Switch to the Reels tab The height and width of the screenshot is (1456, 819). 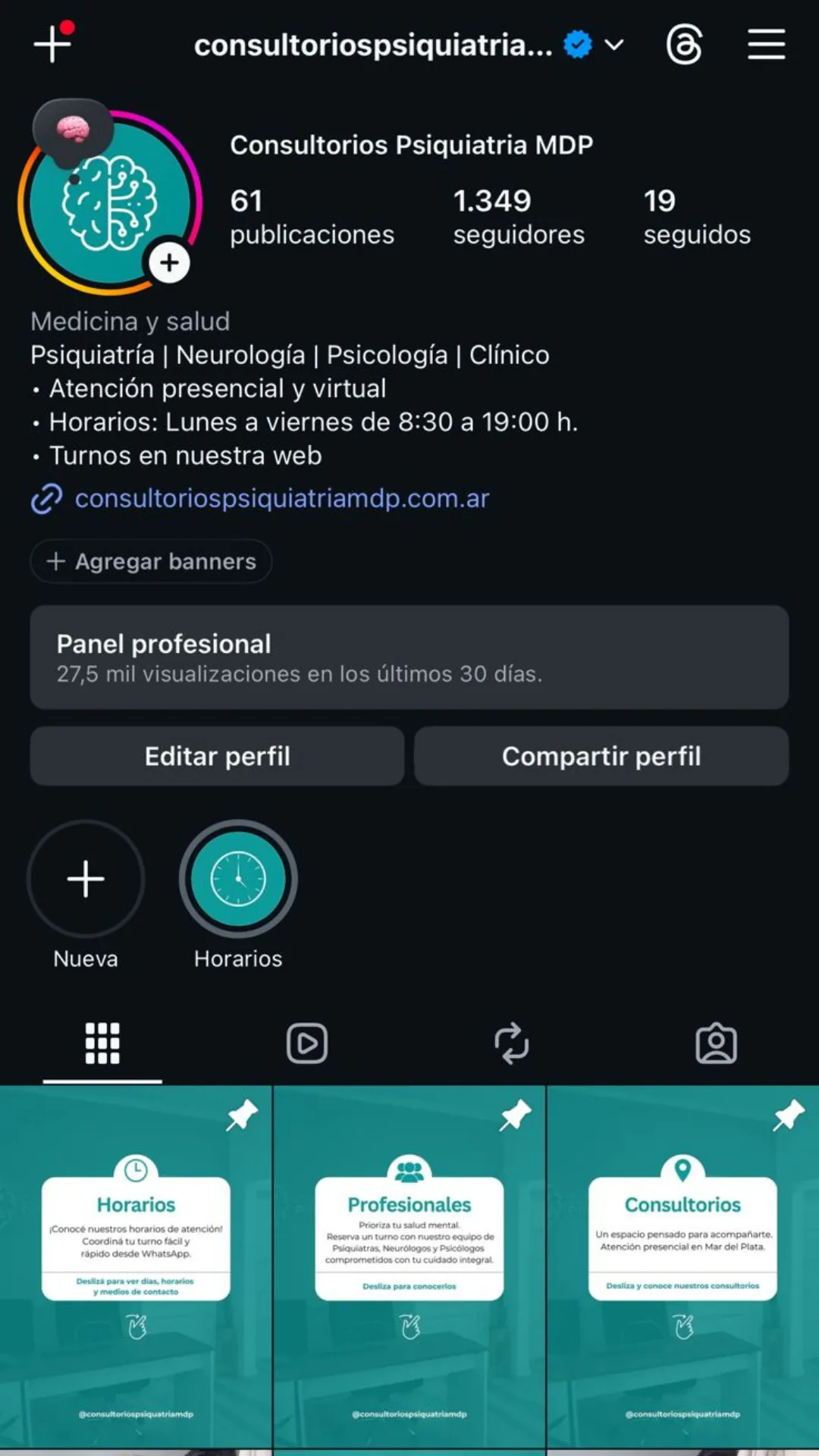point(307,1043)
